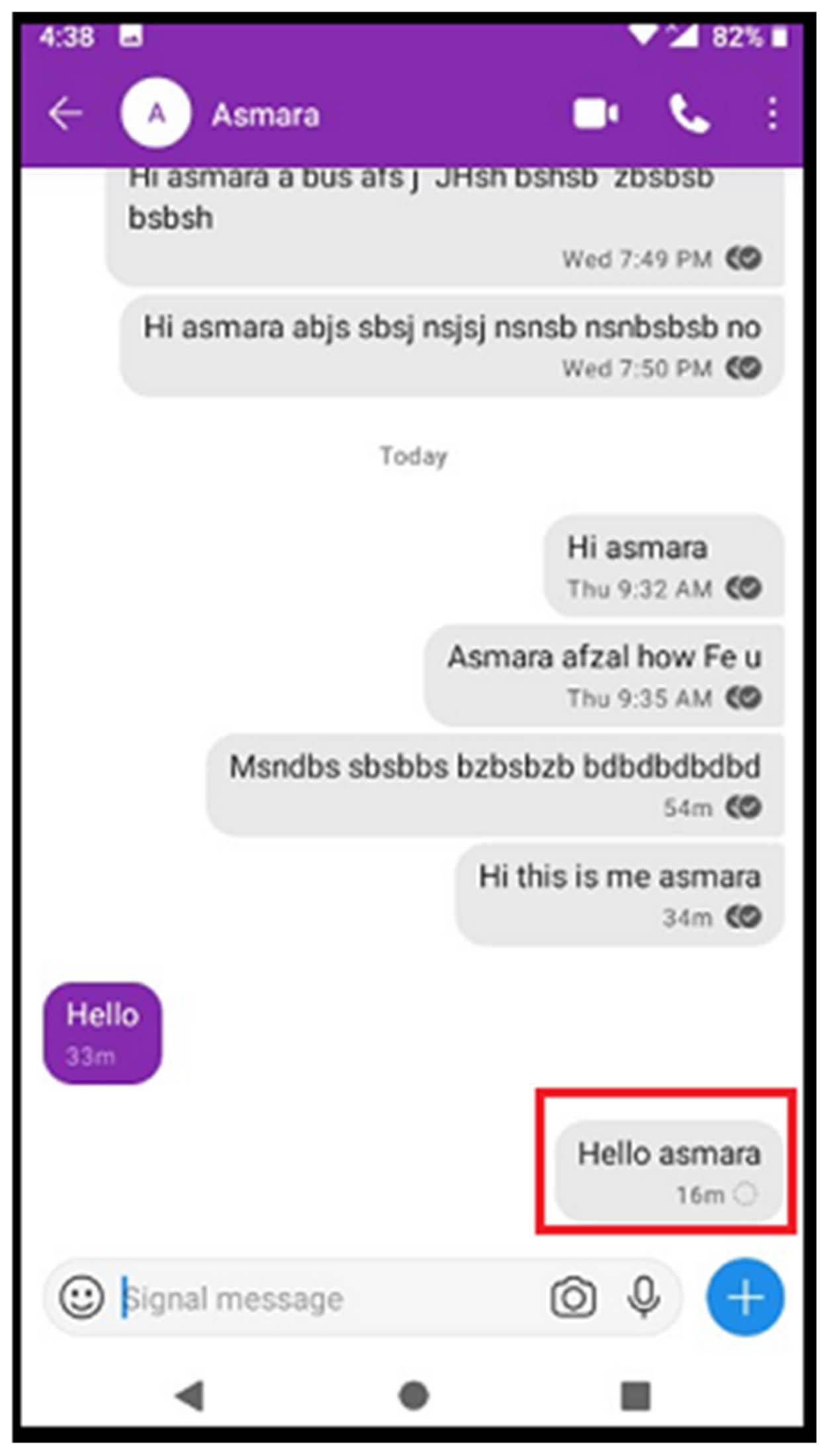Start a voice call with Asmara

689,114
